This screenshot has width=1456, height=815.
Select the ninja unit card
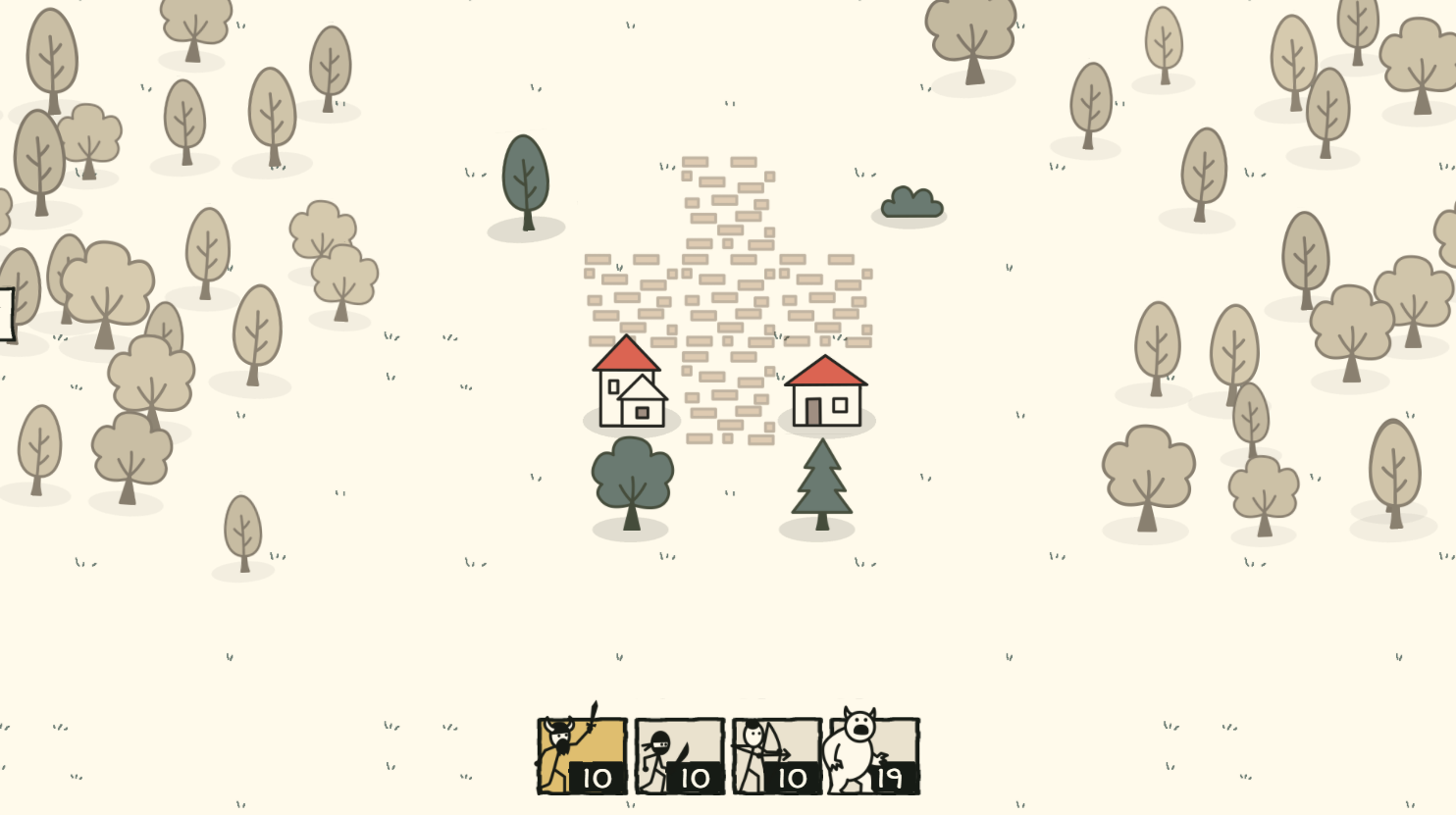679,755
